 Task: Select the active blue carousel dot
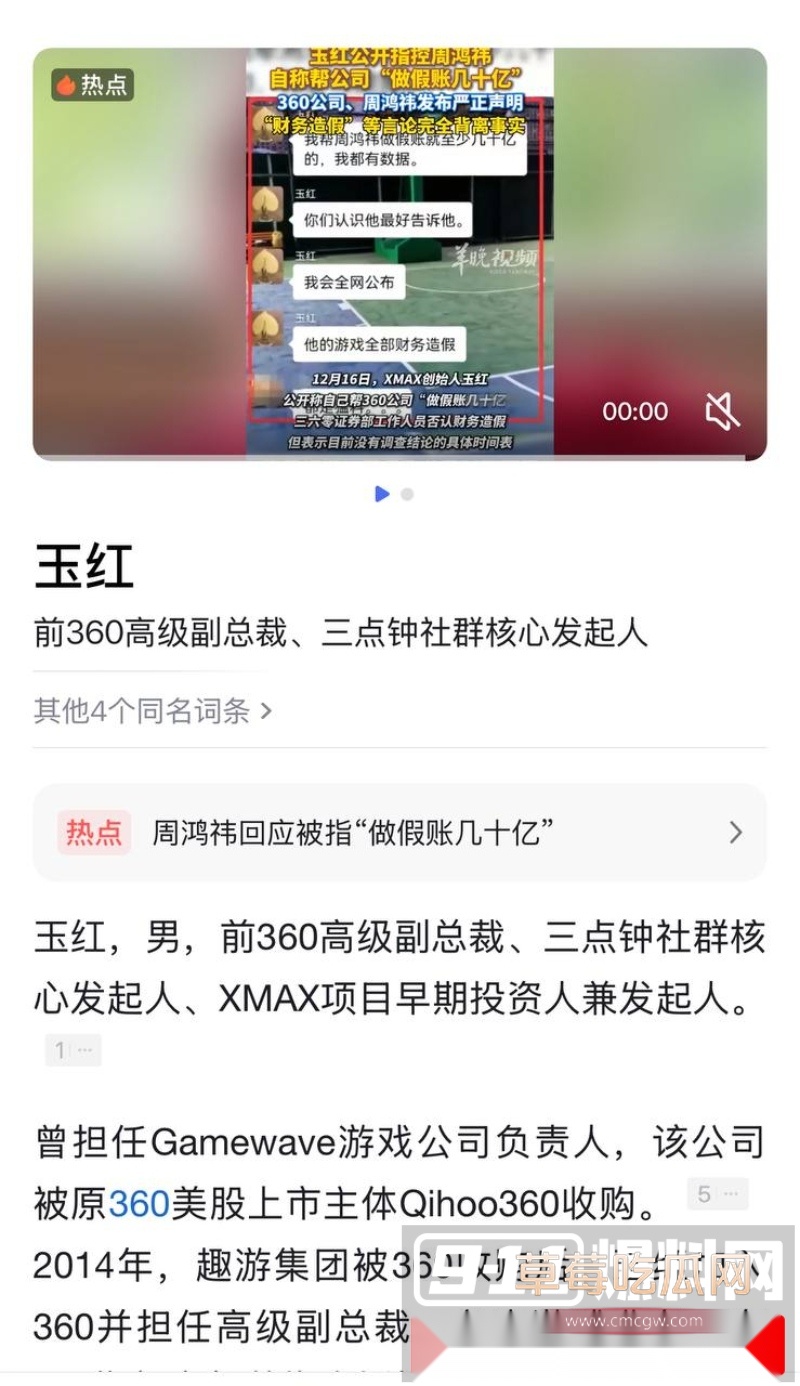point(381,494)
